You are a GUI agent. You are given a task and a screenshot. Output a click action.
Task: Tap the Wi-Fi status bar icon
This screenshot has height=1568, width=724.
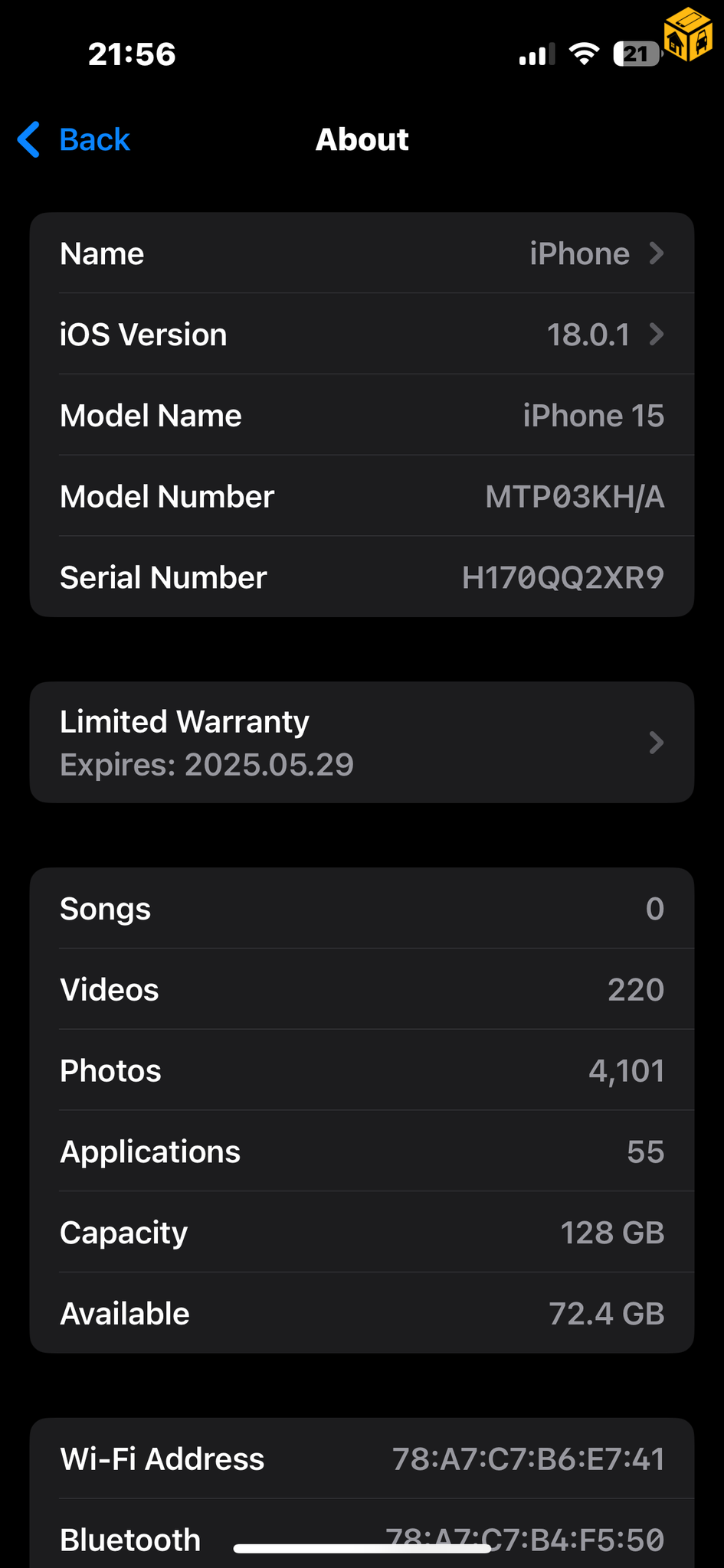(583, 54)
